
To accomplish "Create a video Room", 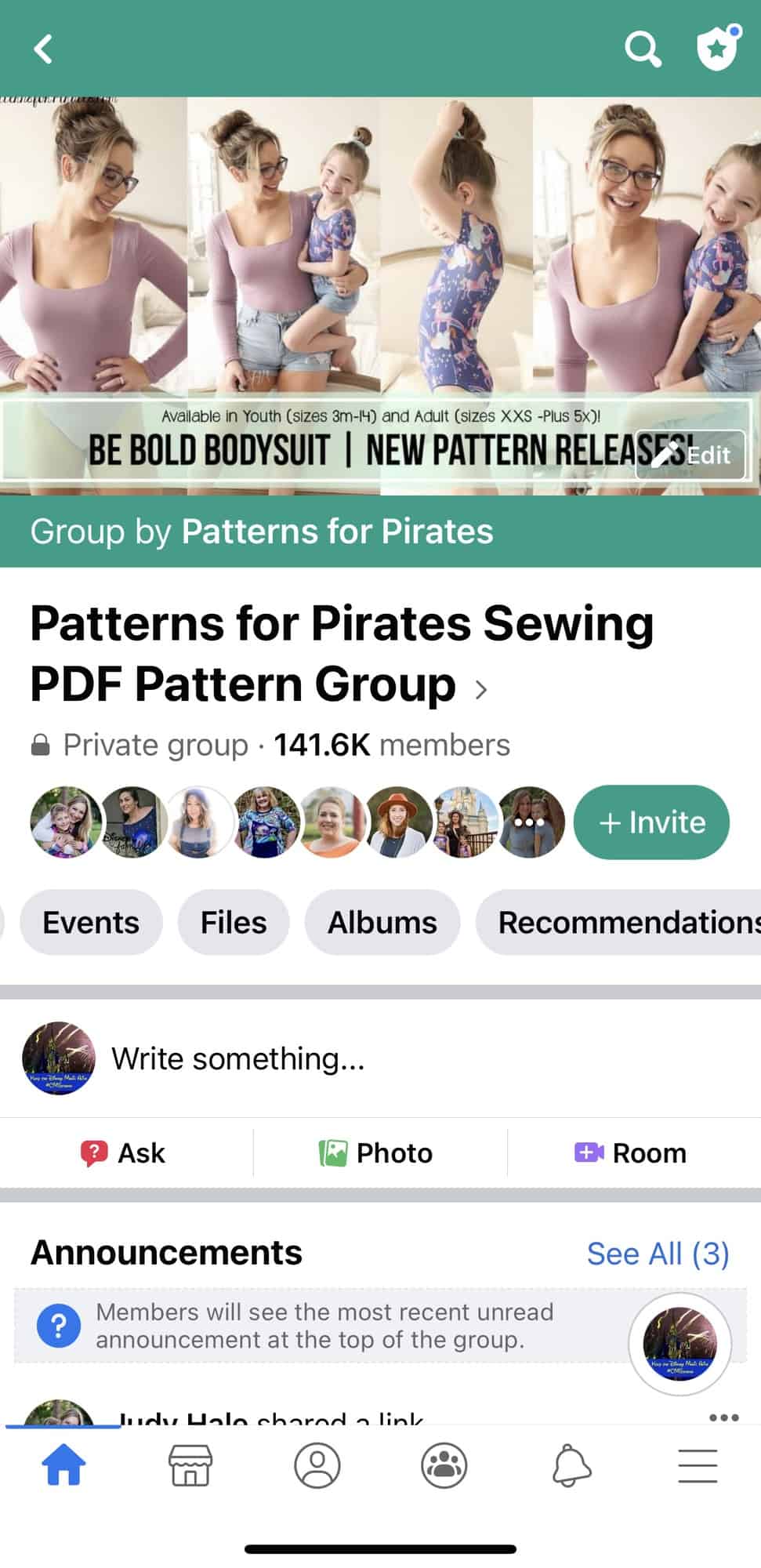I will pos(631,1153).
